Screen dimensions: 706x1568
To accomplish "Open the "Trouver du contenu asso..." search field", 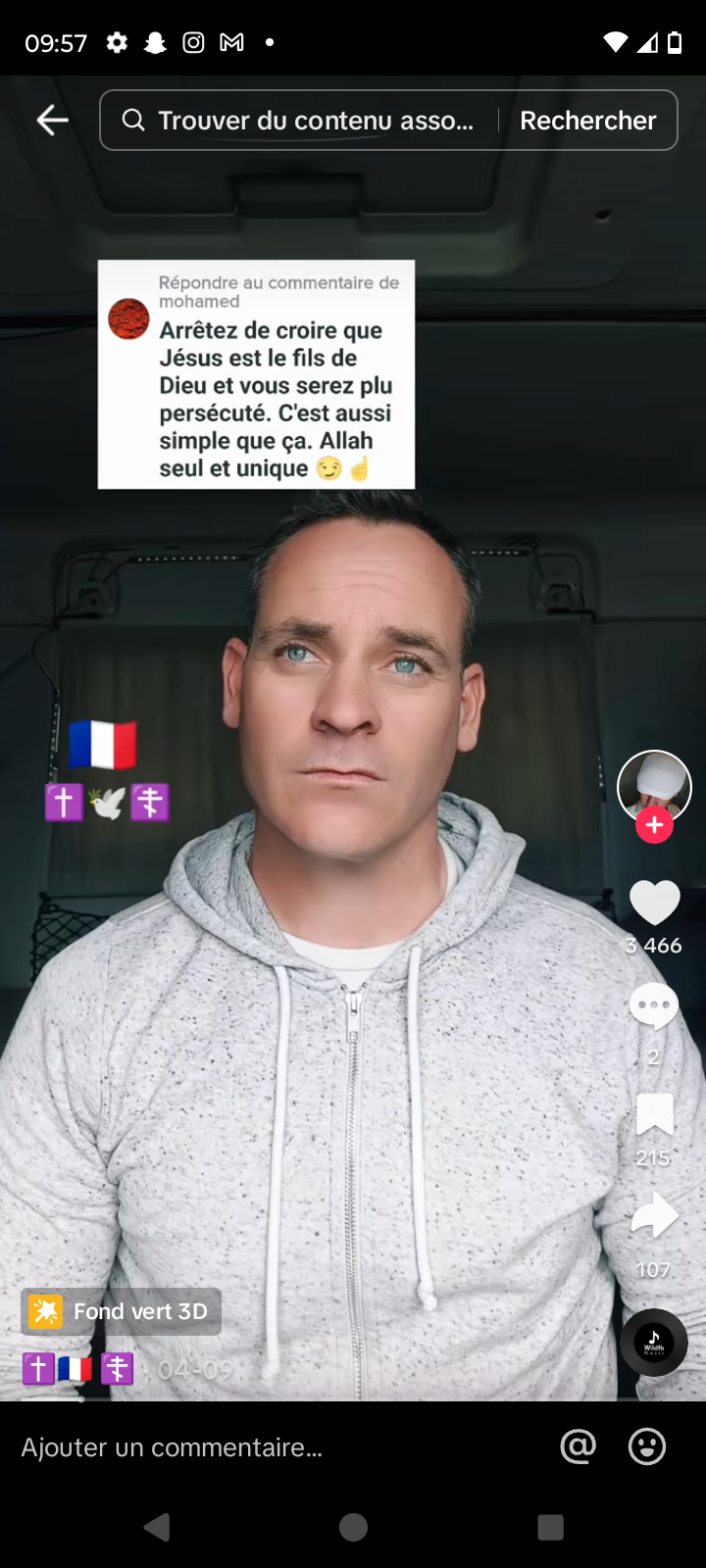I will coord(304,121).
